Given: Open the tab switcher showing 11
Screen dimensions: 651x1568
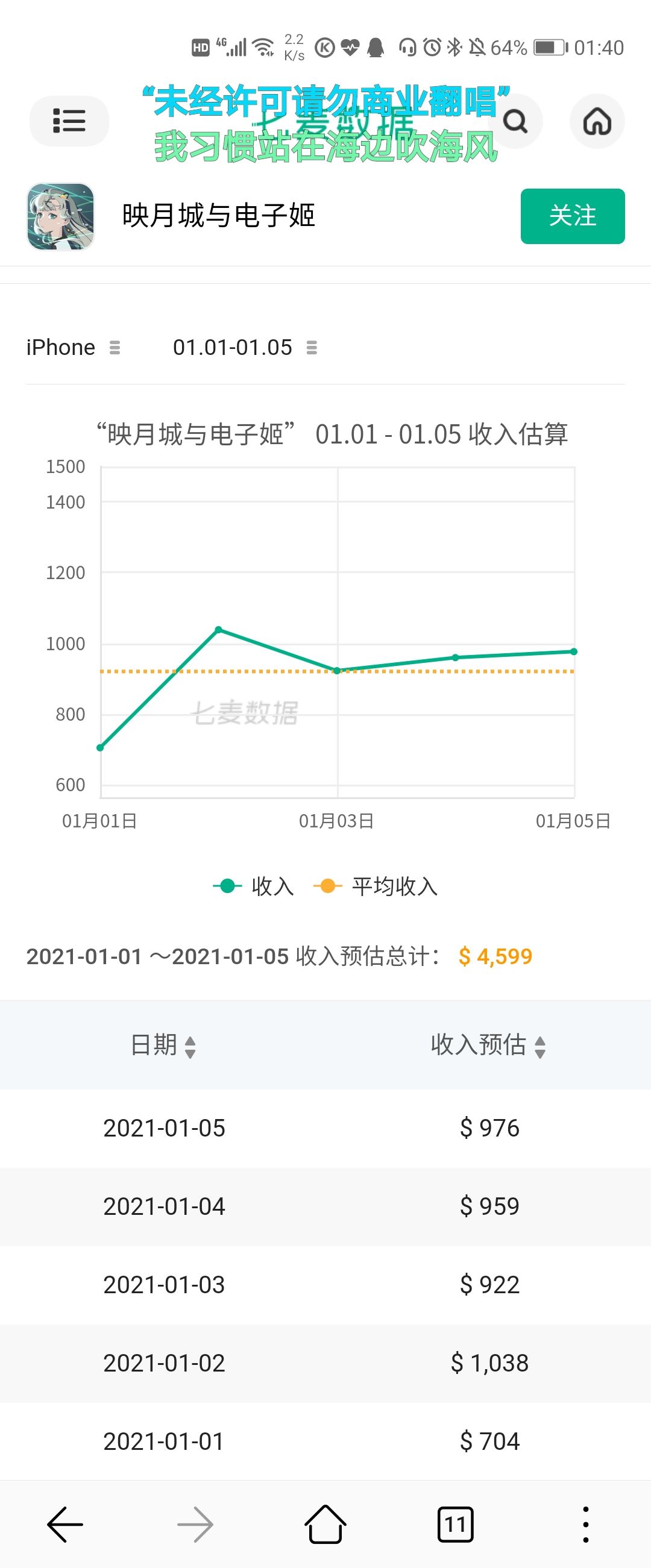Looking at the screenshot, I should tap(456, 1524).
